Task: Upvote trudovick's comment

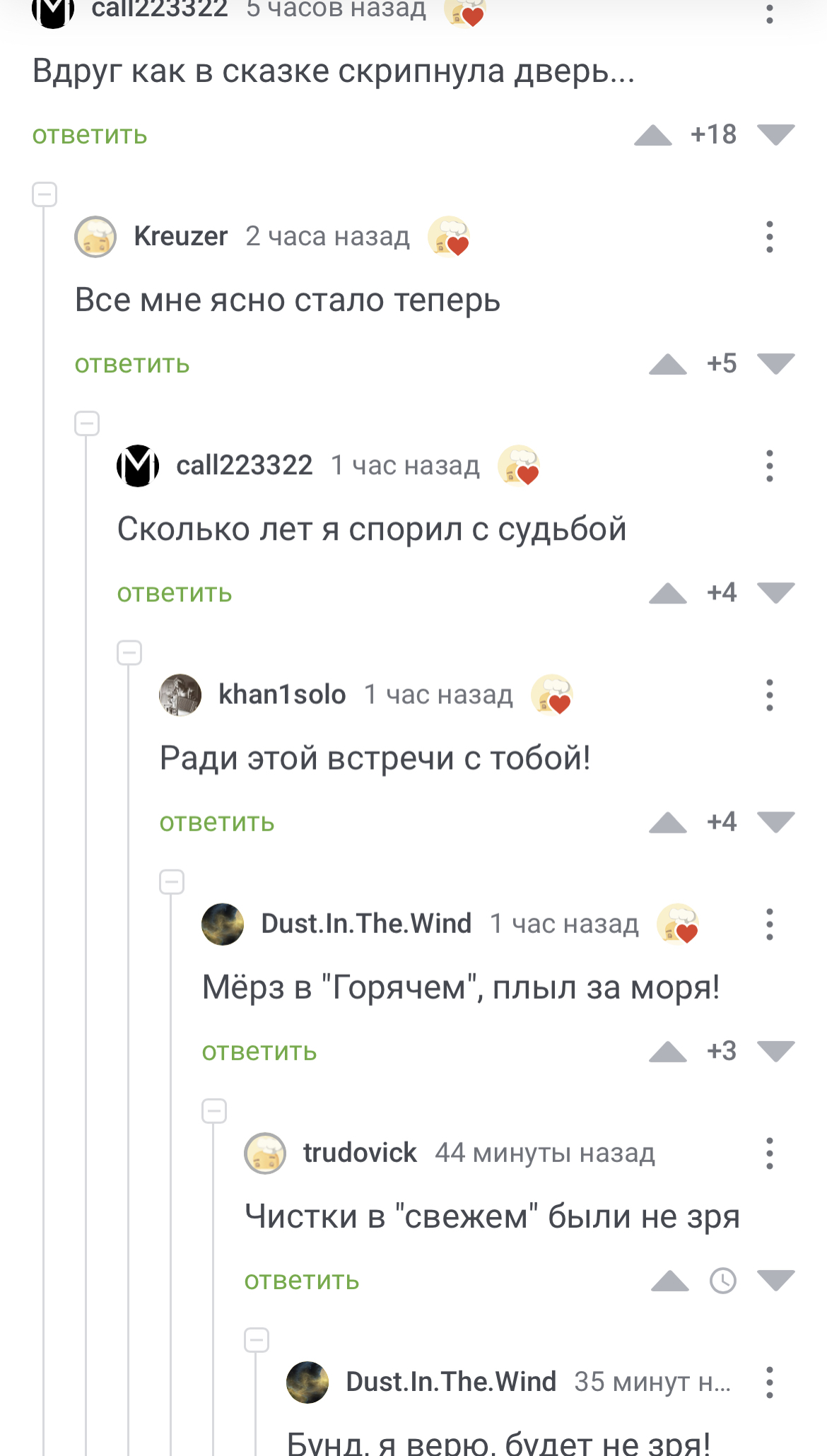Action: (x=669, y=1281)
